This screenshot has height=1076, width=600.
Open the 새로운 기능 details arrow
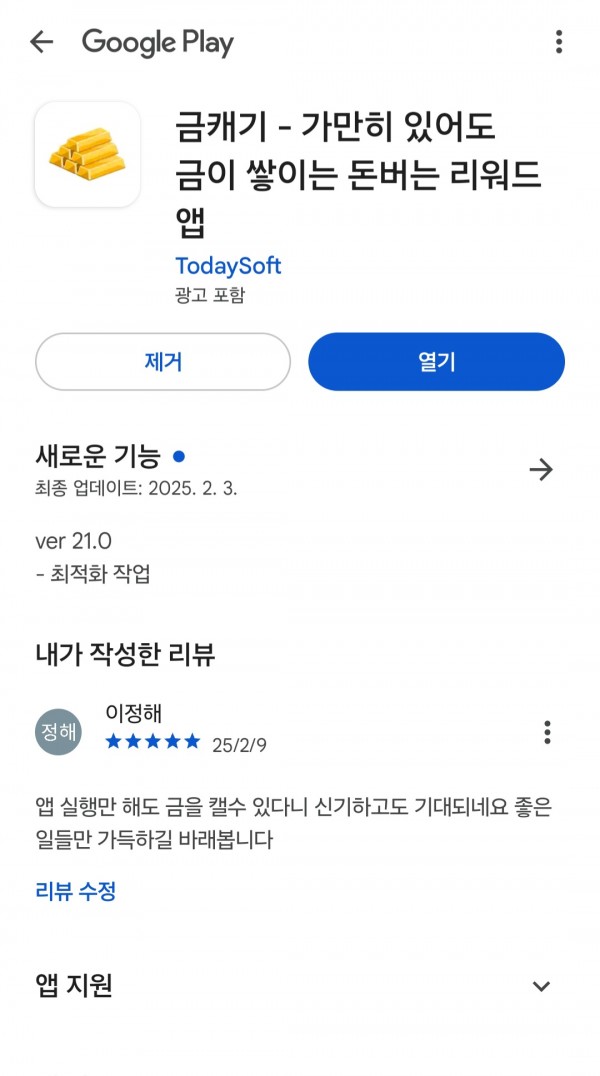tap(541, 470)
